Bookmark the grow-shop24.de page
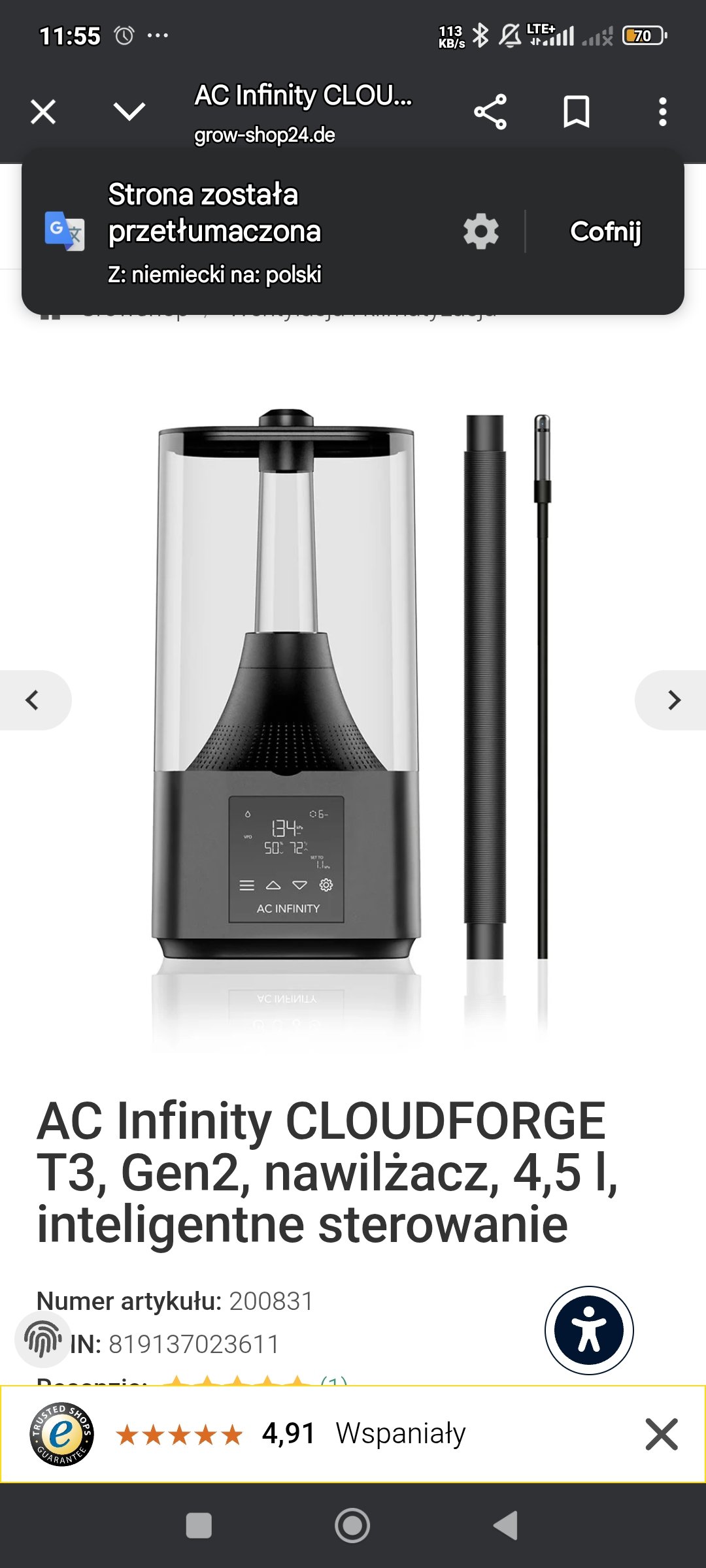Screen dimensions: 706x1568 (576, 112)
